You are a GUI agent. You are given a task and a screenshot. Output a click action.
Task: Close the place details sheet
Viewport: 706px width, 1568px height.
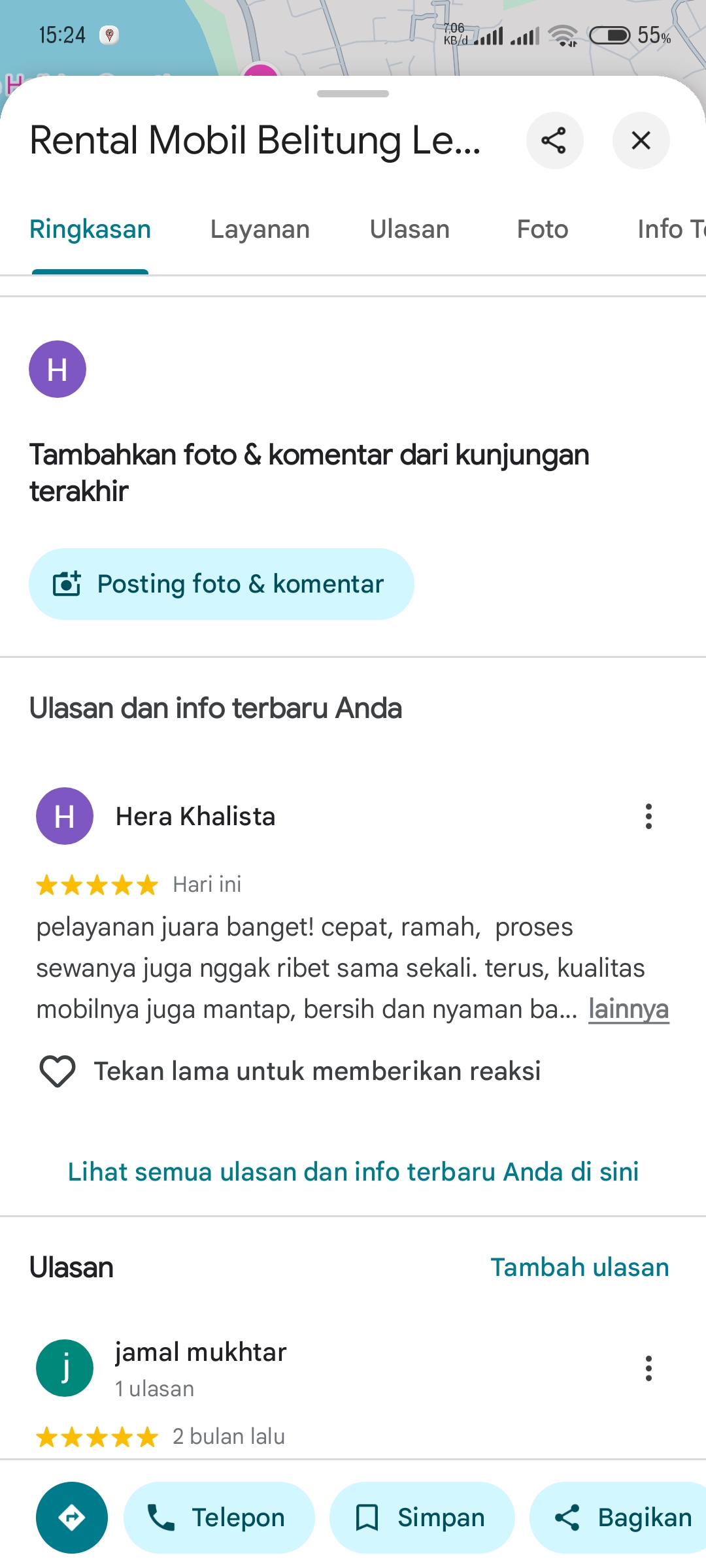[x=641, y=140]
